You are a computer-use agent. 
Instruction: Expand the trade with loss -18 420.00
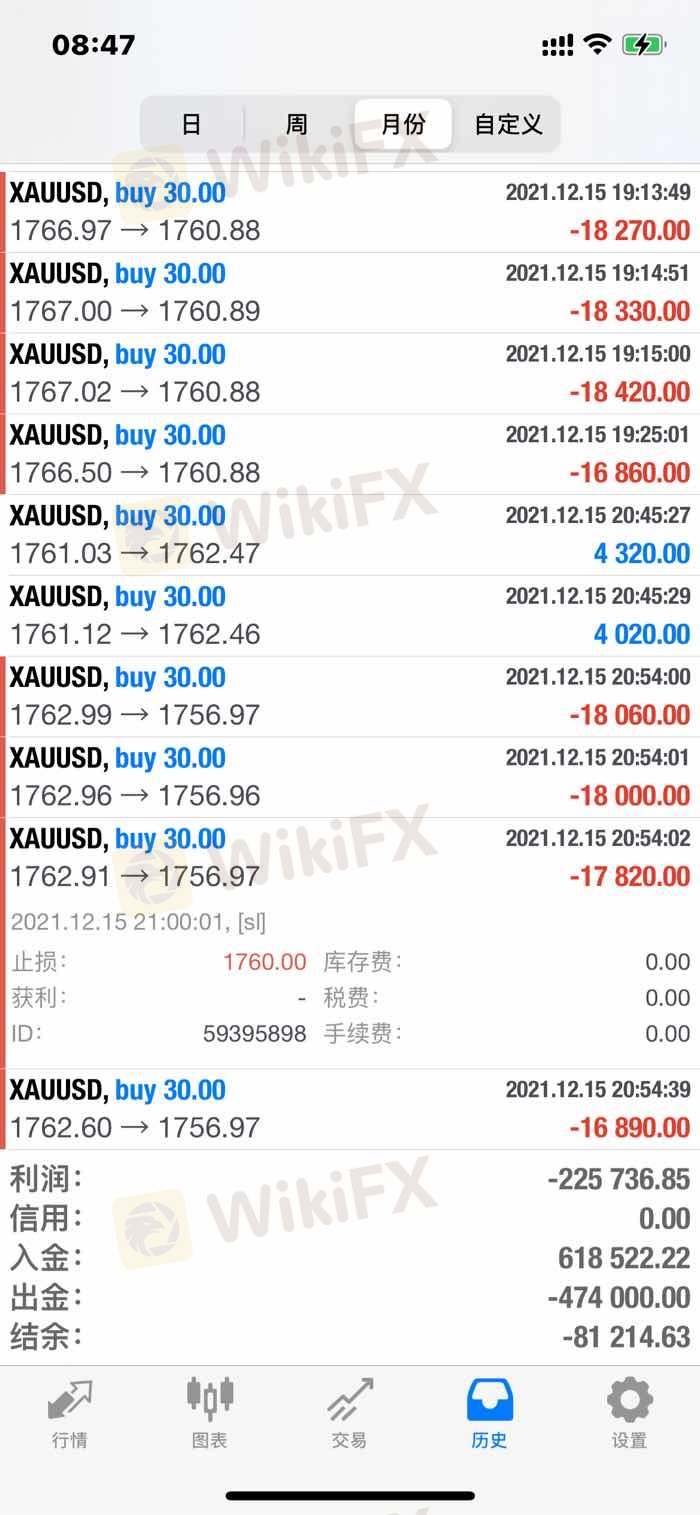pos(350,374)
